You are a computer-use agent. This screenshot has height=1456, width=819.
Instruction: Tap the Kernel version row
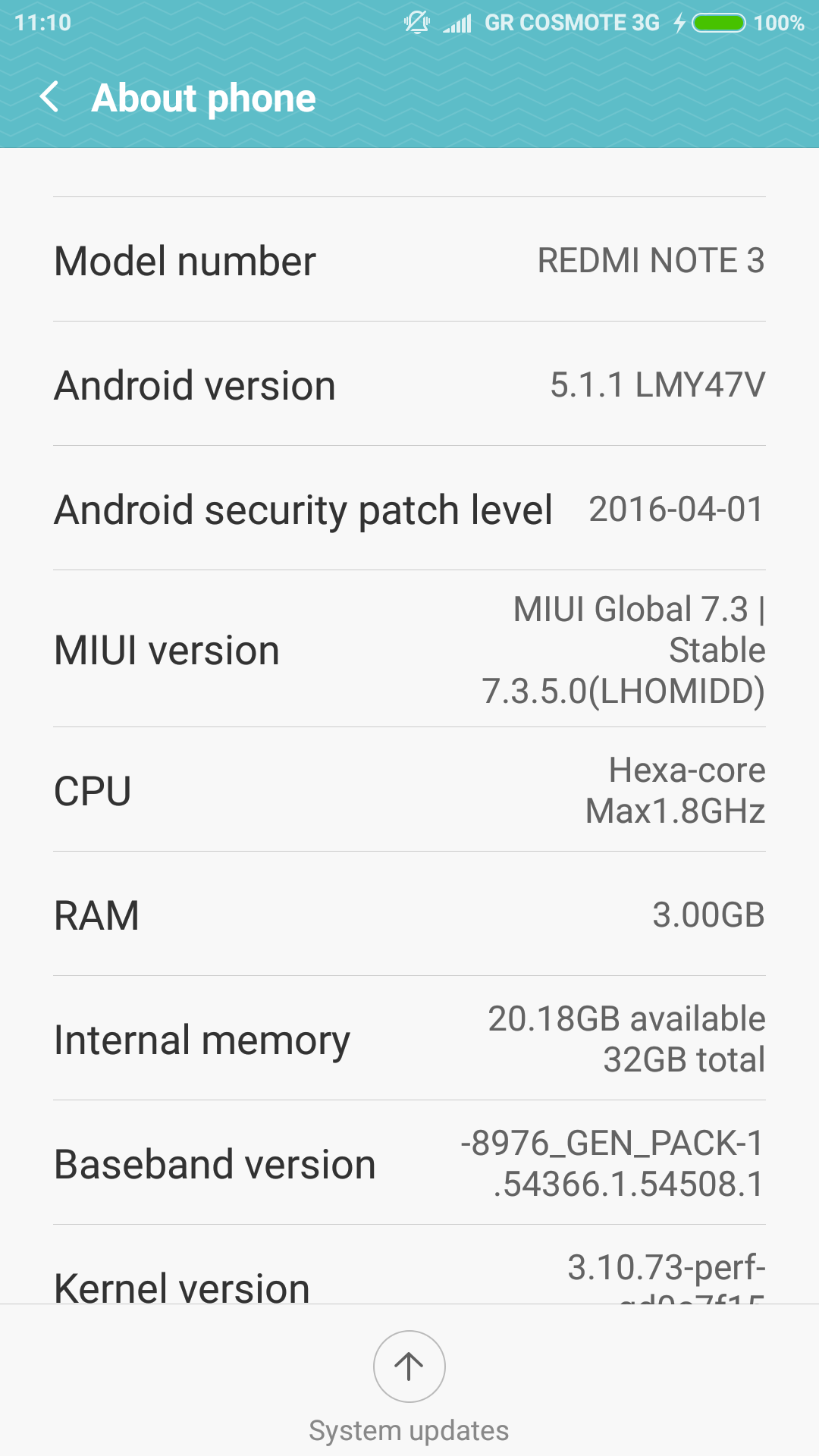409,1278
